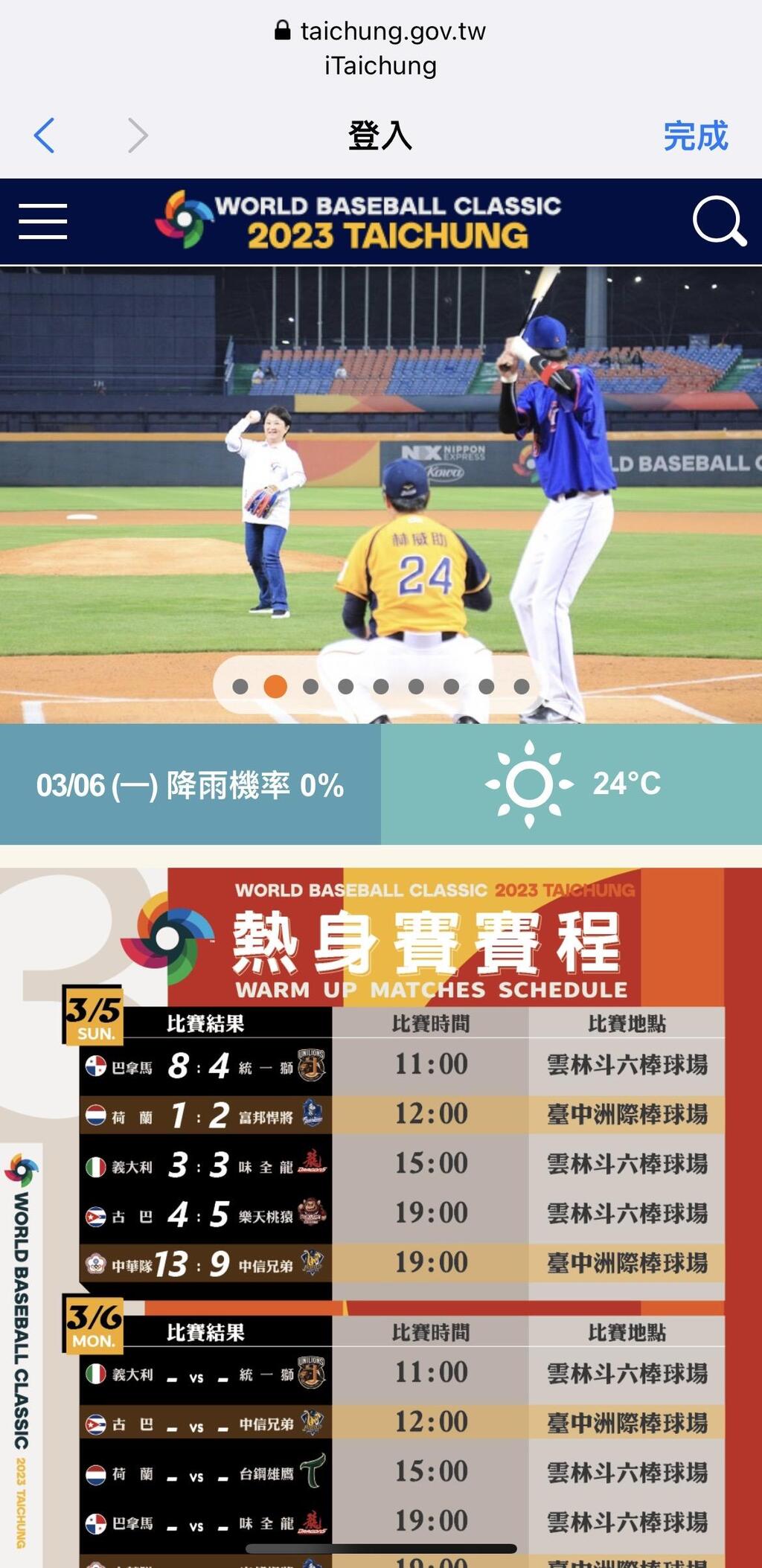762x1568 pixels.
Task: Select the last carousel slide dot
Action: pos(522,686)
